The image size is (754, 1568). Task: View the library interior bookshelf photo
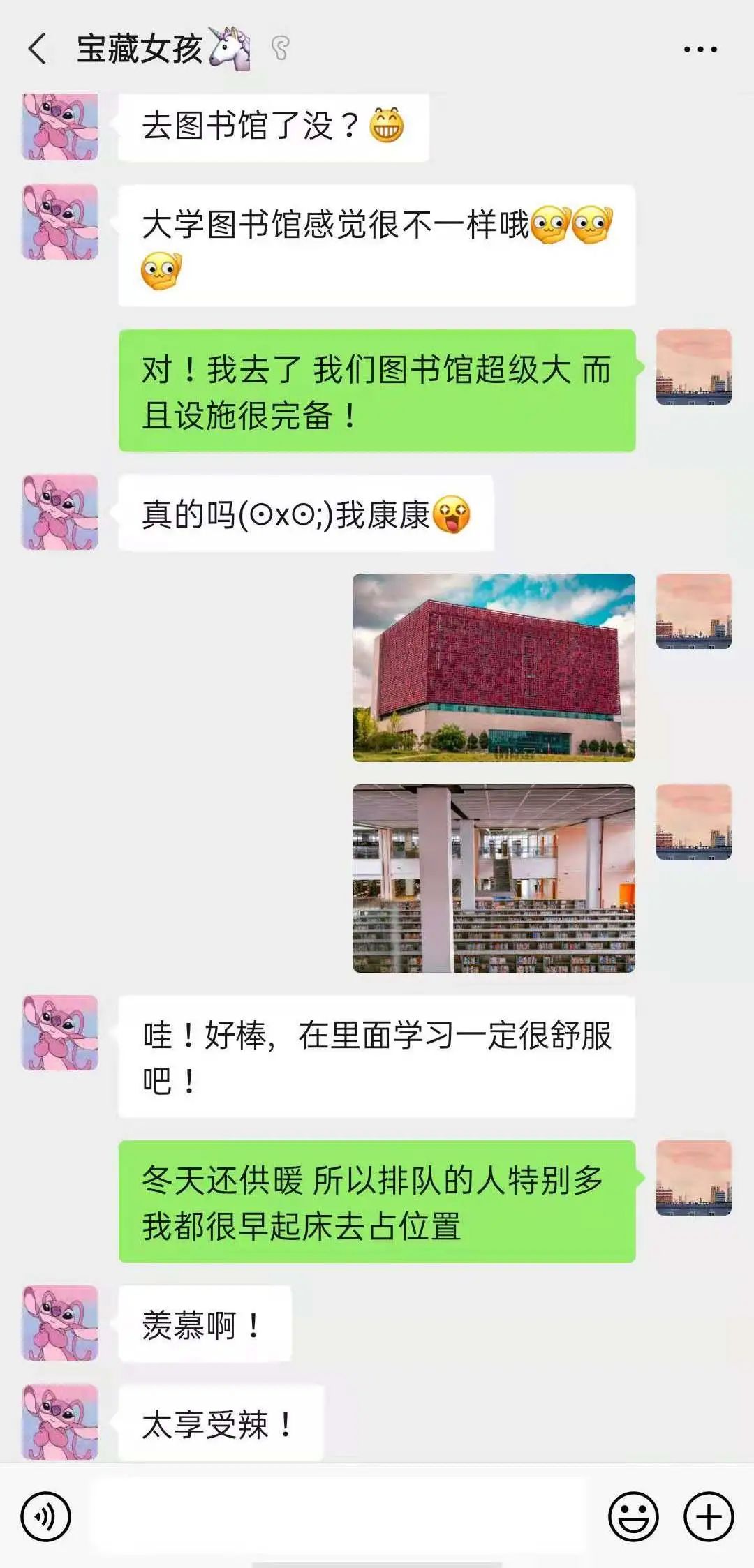click(x=494, y=878)
